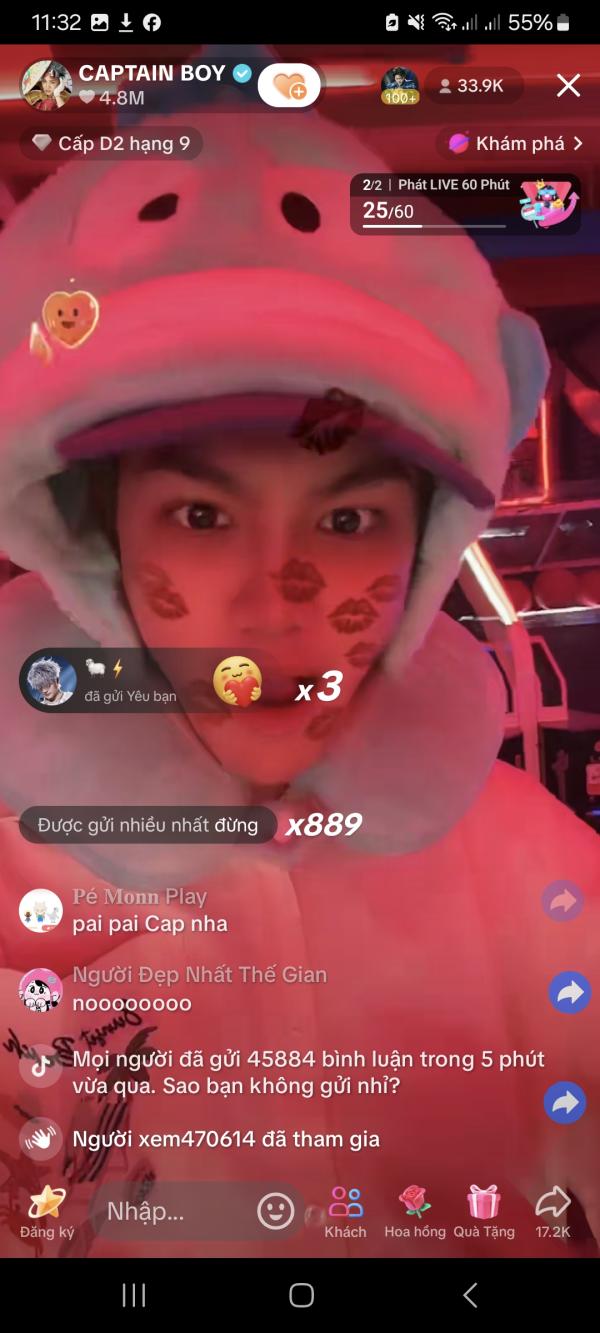
Task: Tap the Đăng ký subscribe star
Action: tap(46, 1210)
